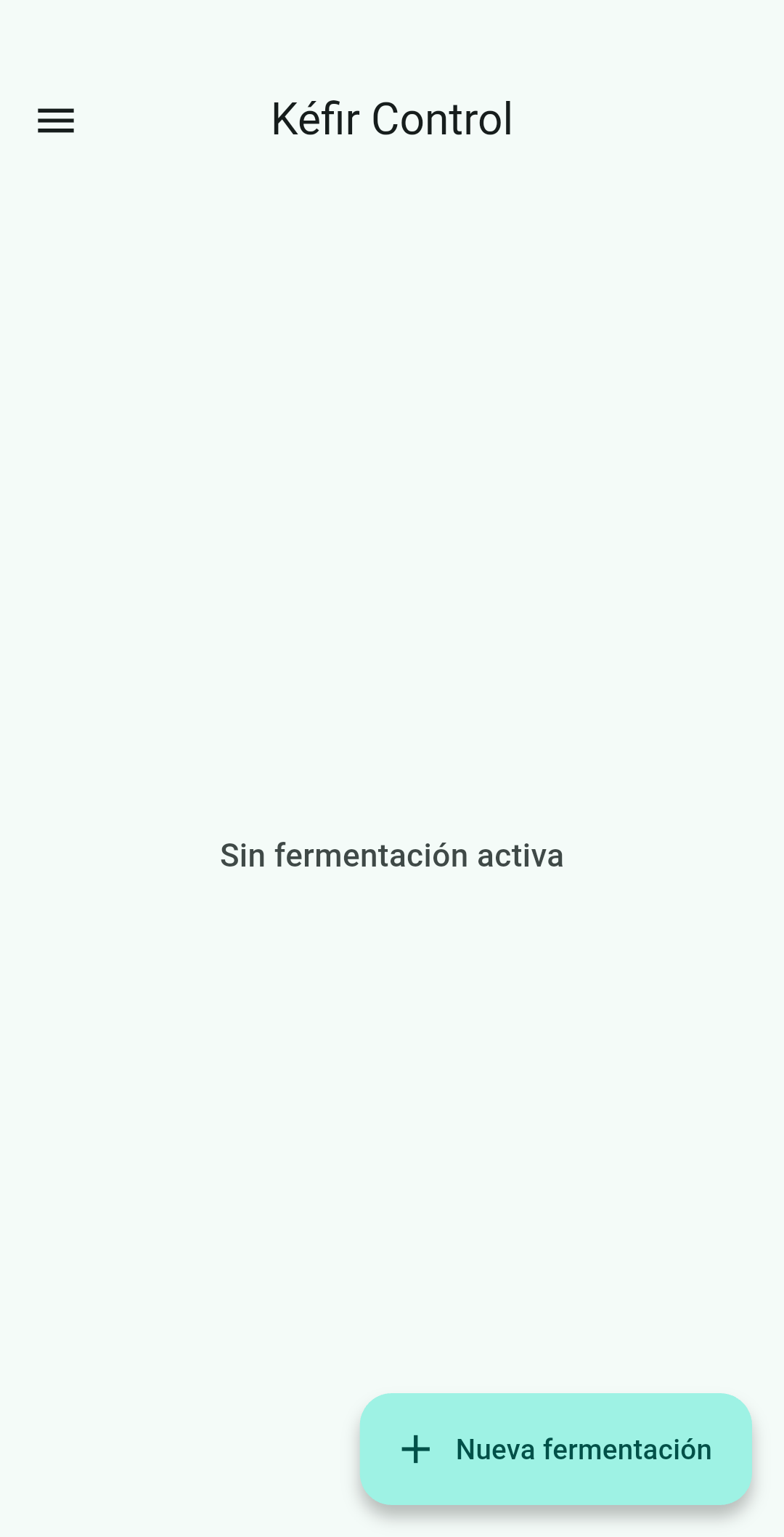Open the hamburger navigation menu

point(56,121)
